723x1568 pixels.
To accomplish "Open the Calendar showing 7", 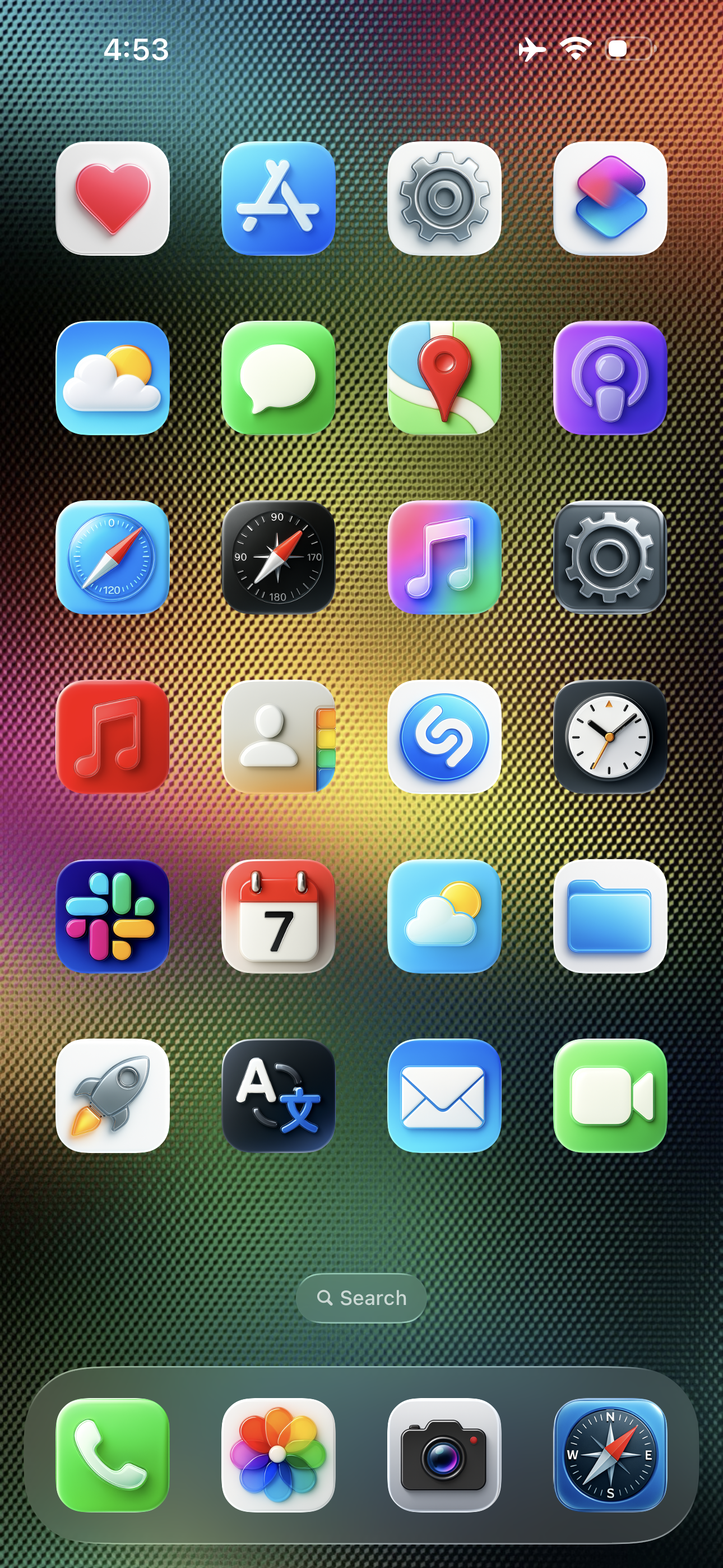I will pyautogui.click(x=278, y=916).
